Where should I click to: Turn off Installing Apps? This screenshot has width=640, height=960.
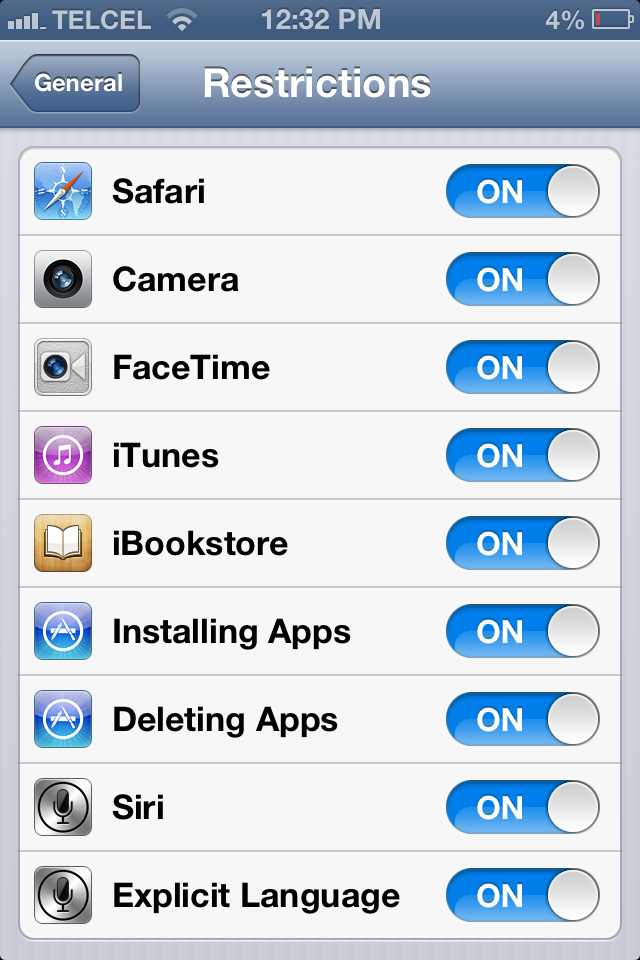click(522, 631)
